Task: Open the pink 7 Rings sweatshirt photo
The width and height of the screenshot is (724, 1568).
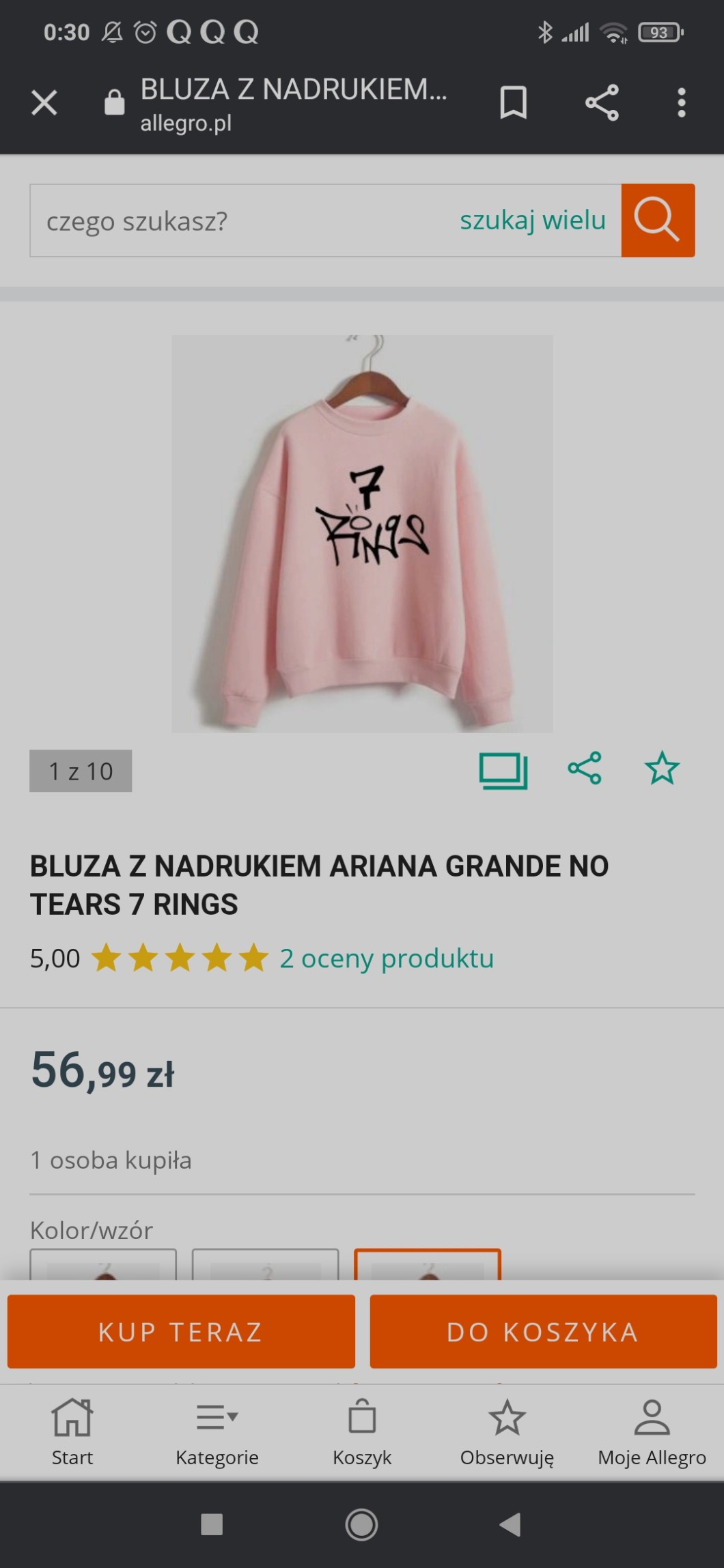Action: pos(362,534)
